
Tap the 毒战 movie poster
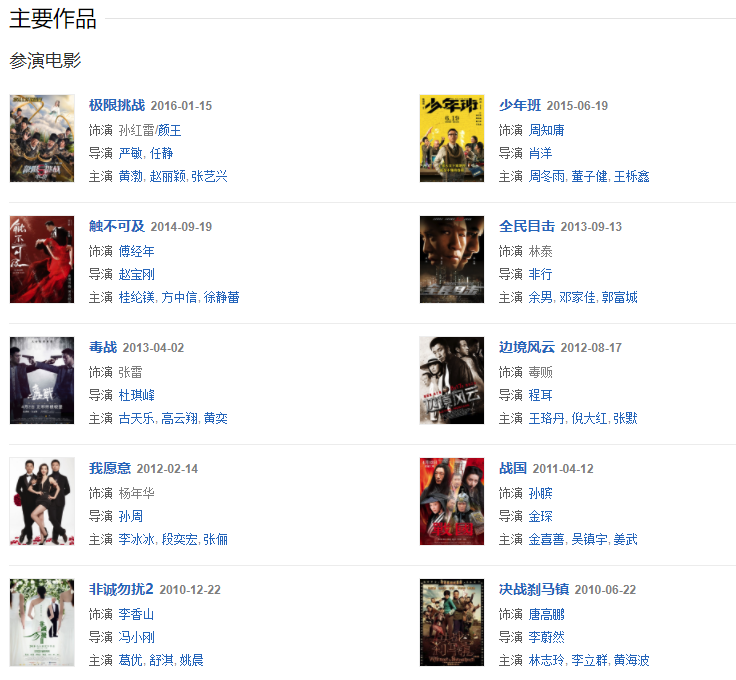42,380
